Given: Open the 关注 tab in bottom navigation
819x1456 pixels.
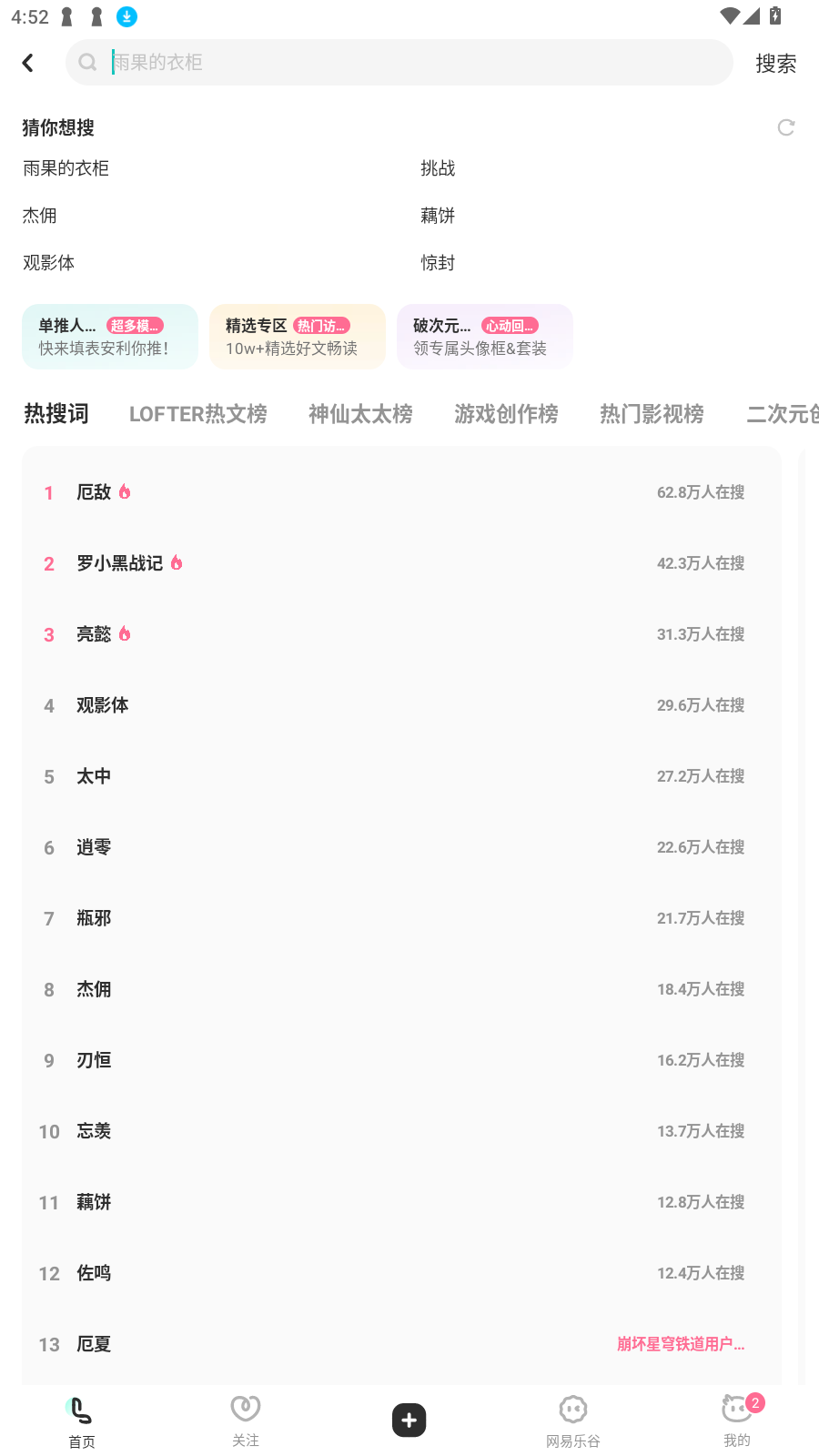Looking at the screenshot, I should [246, 1421].
